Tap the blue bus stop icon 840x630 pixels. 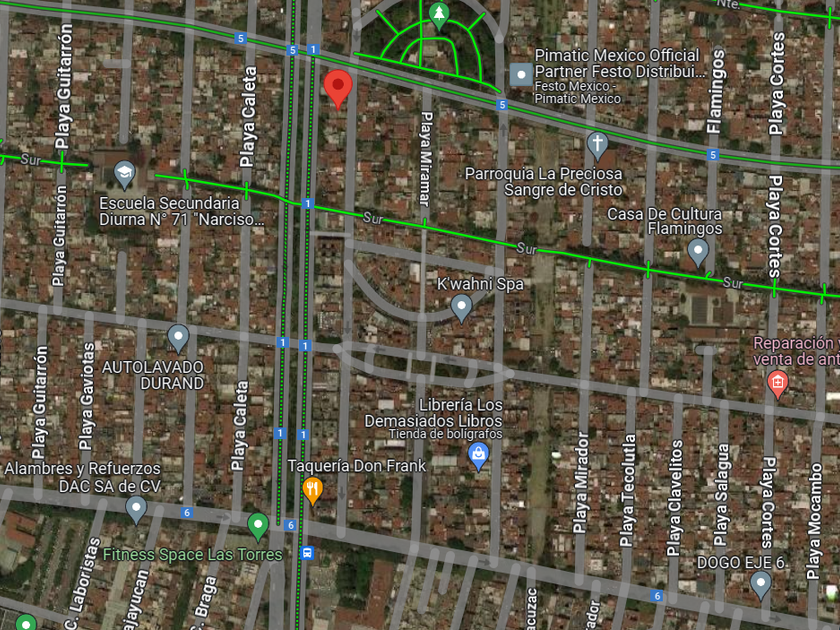(309, 551)
